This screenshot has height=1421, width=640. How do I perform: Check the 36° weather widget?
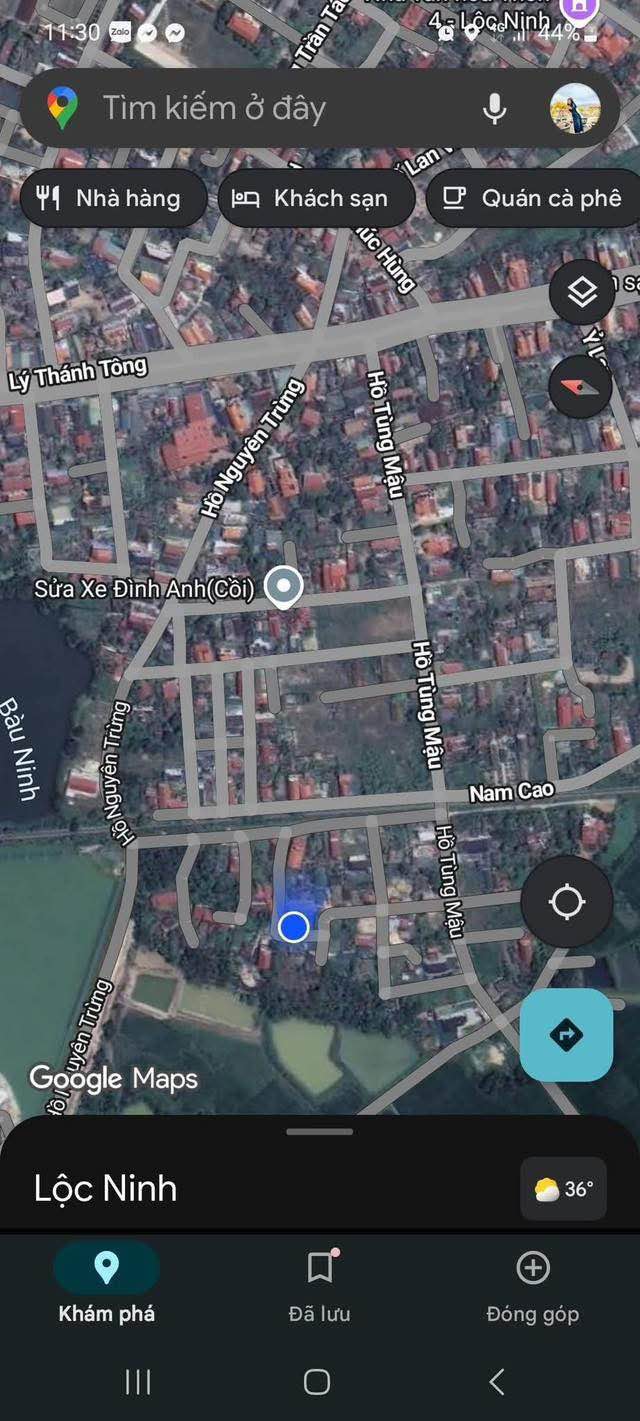pyautogui.click(x=563, y=1189)
